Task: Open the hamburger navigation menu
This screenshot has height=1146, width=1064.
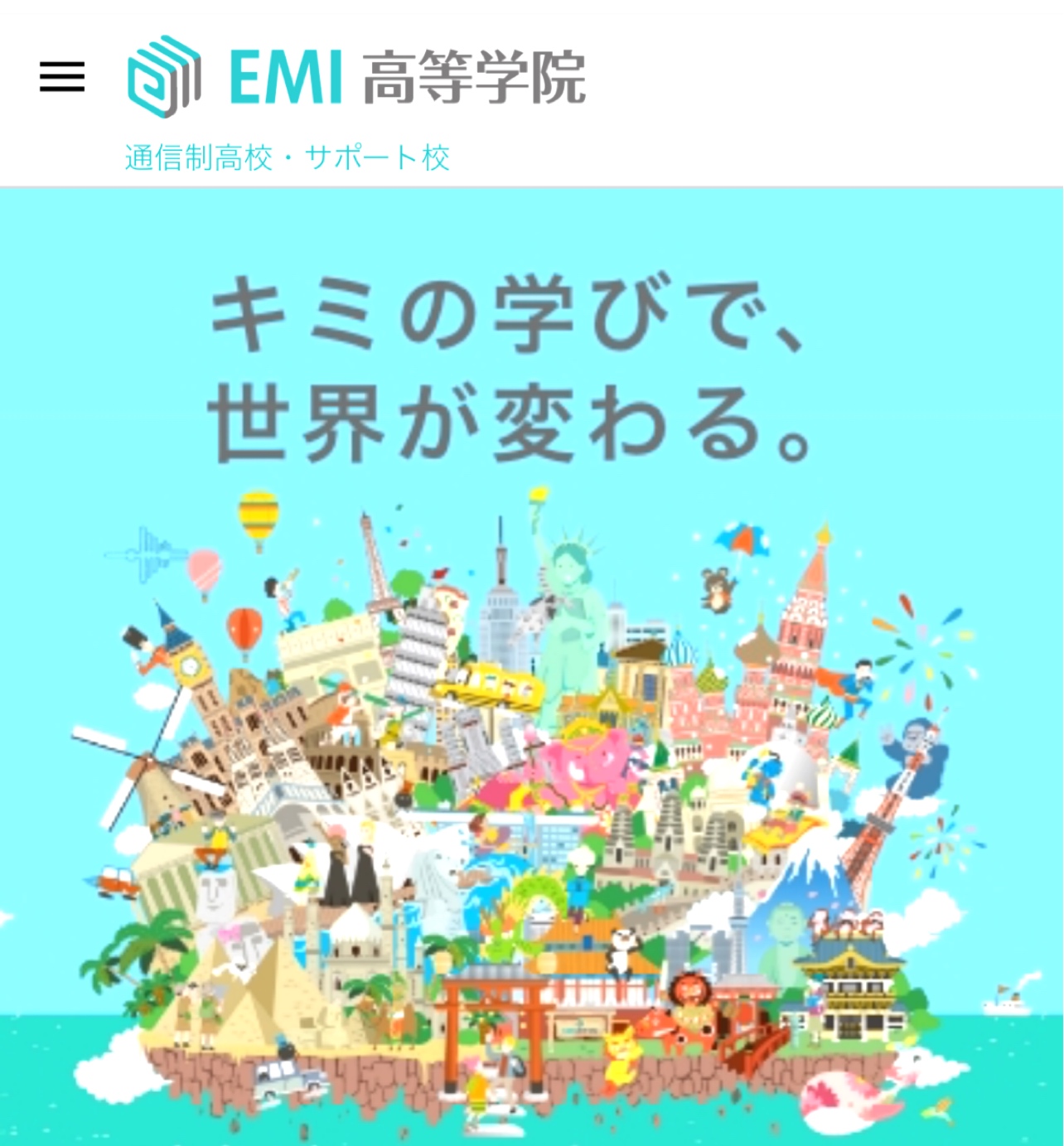Action: (x=62, y=77)
